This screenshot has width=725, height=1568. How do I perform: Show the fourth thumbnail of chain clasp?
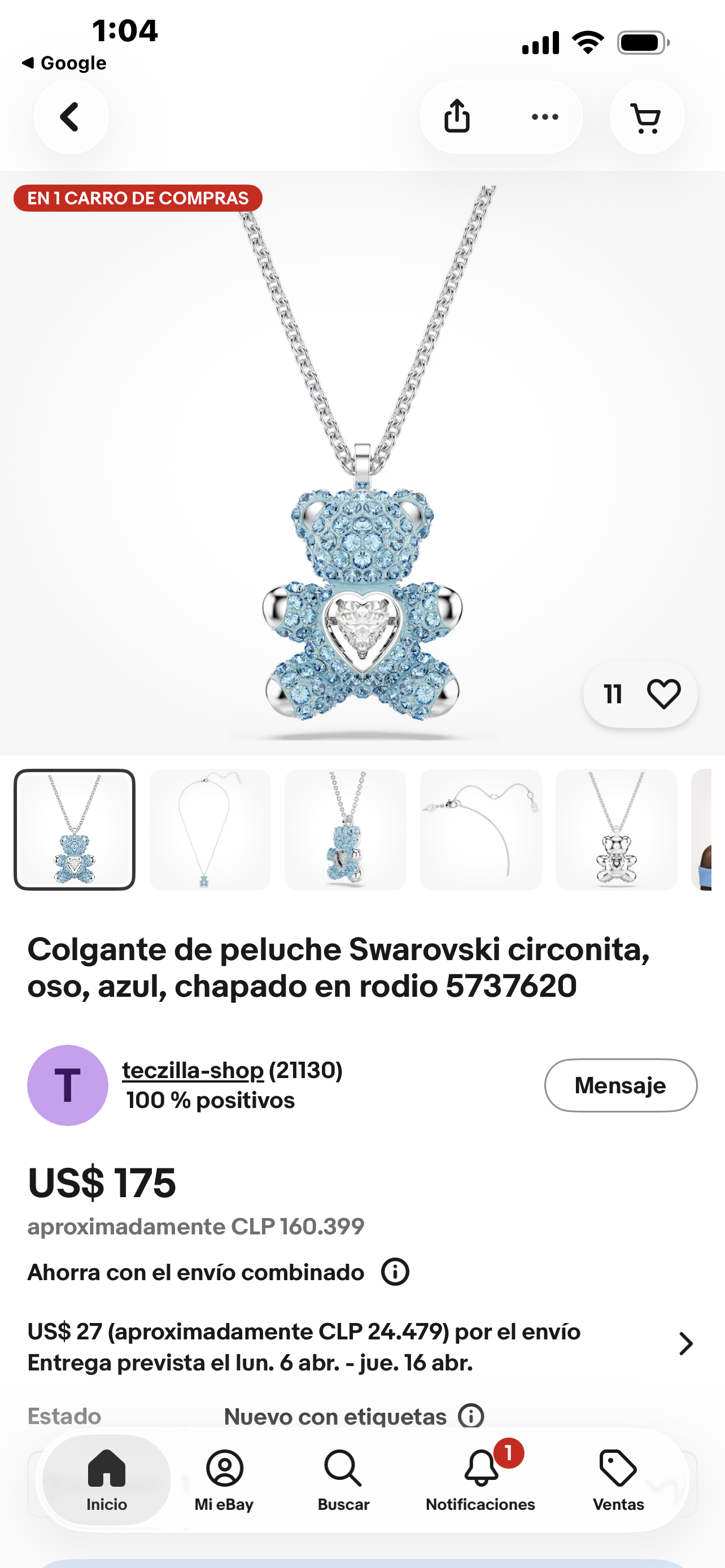[481, 829]
